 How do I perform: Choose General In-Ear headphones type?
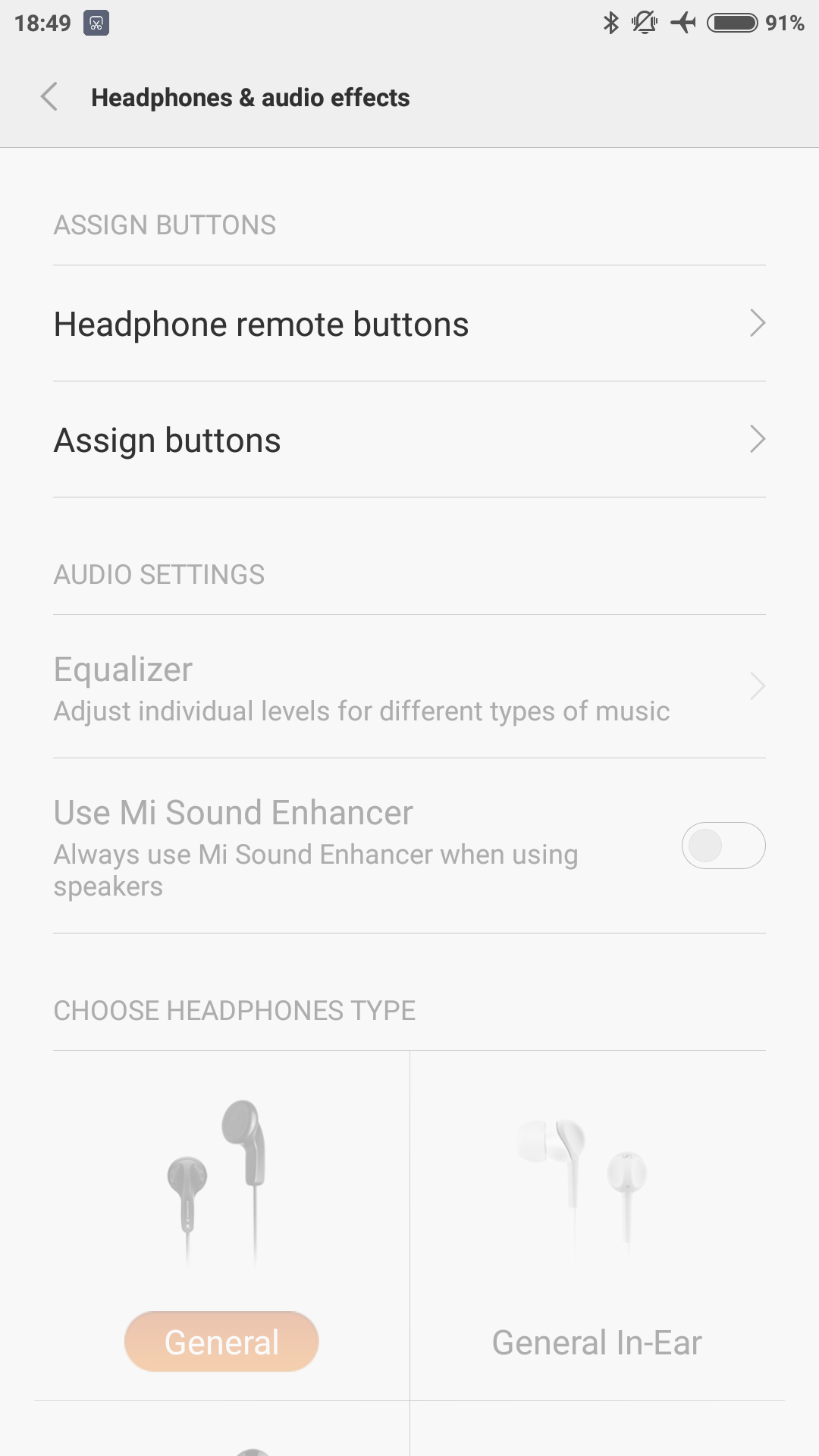pos(597,1341)
